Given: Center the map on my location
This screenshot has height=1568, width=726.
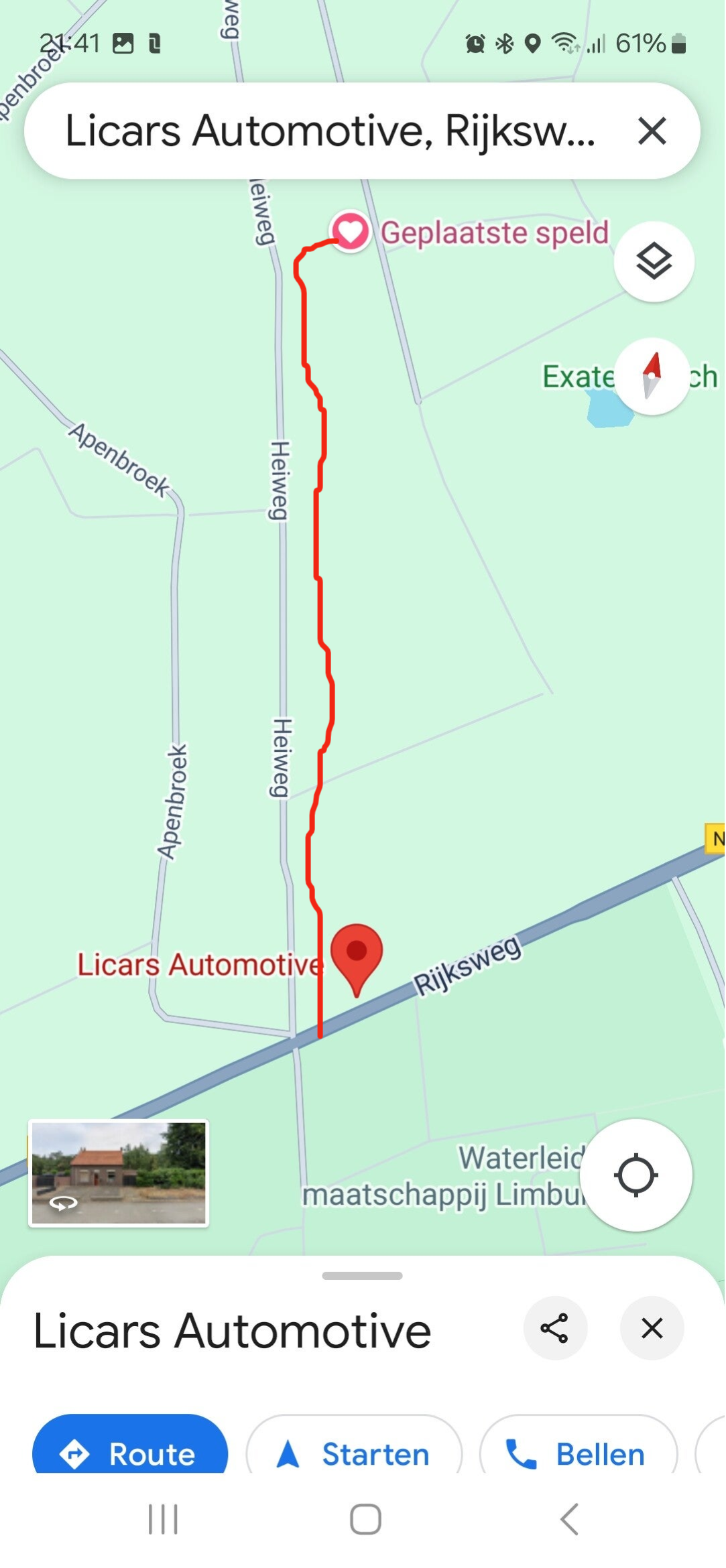Looking at the screenshot, I should pos(636,1175).
